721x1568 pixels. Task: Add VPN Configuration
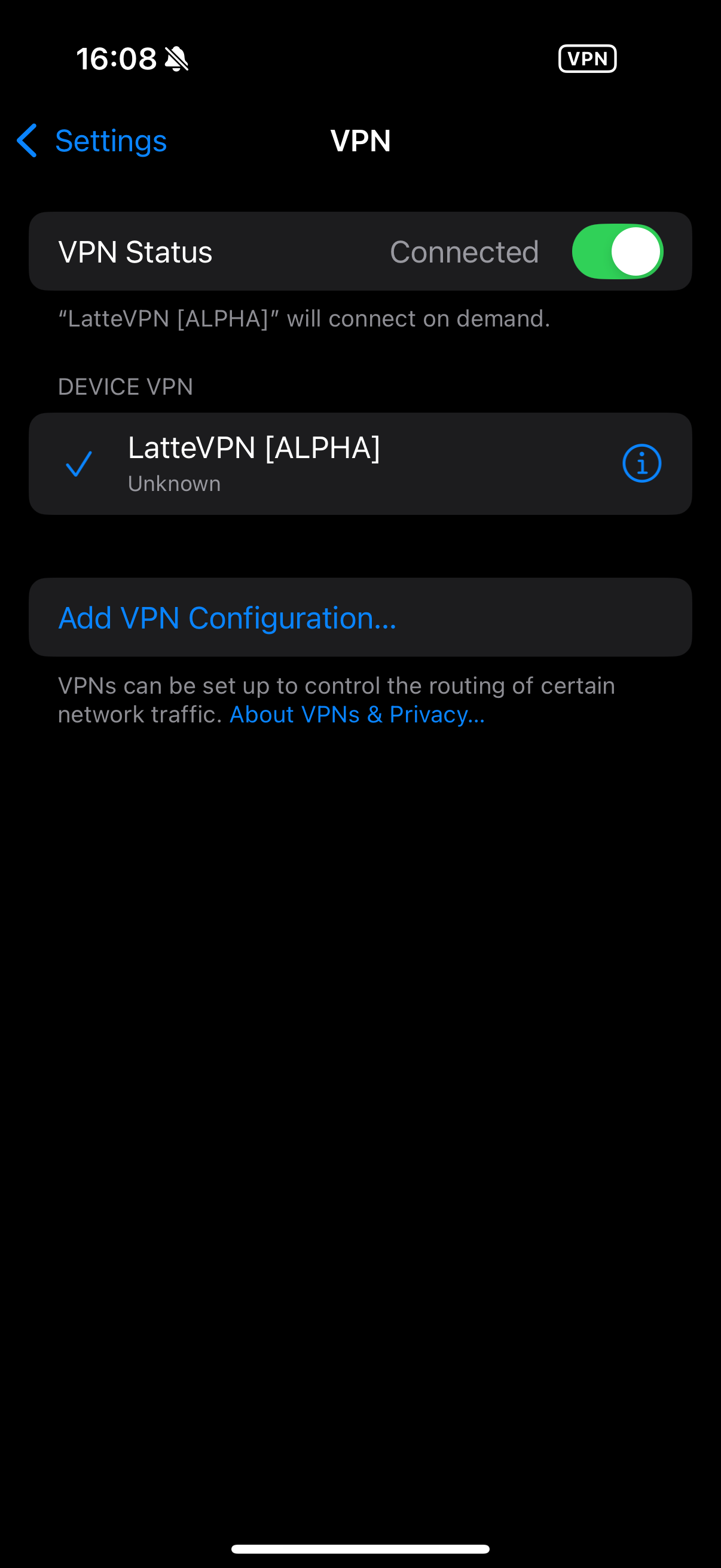227,617
